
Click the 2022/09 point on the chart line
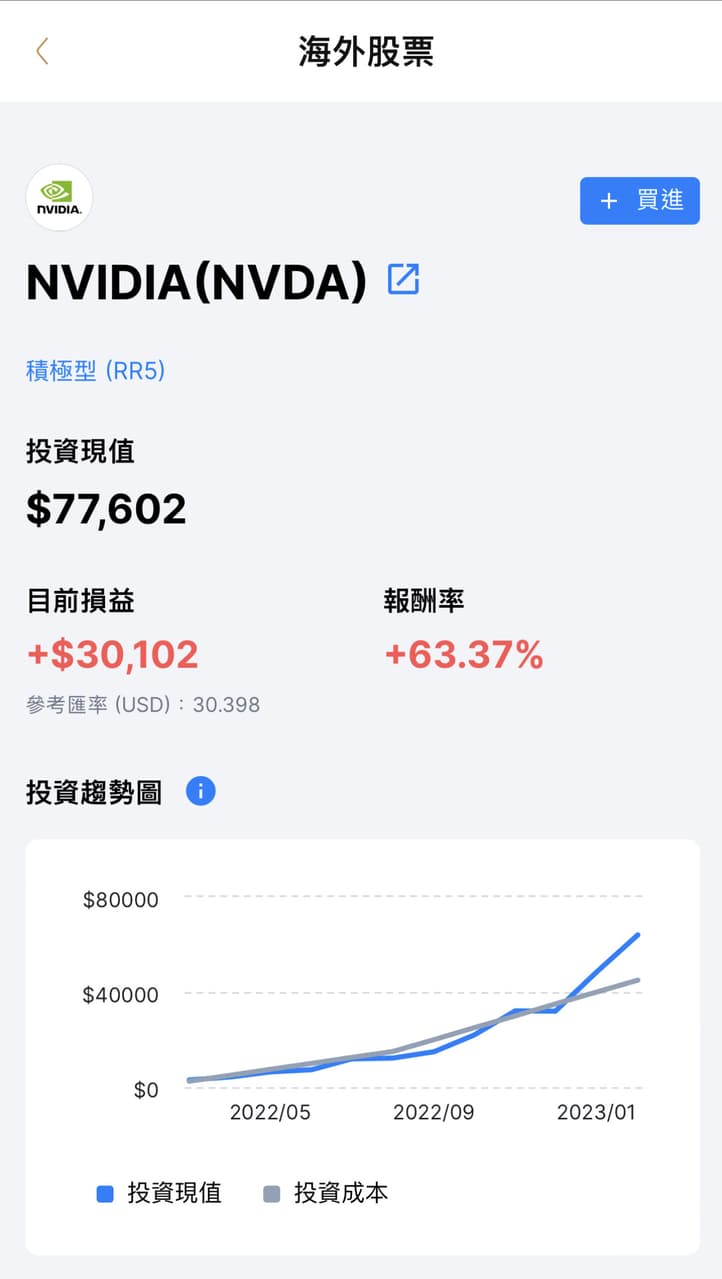435,1050
